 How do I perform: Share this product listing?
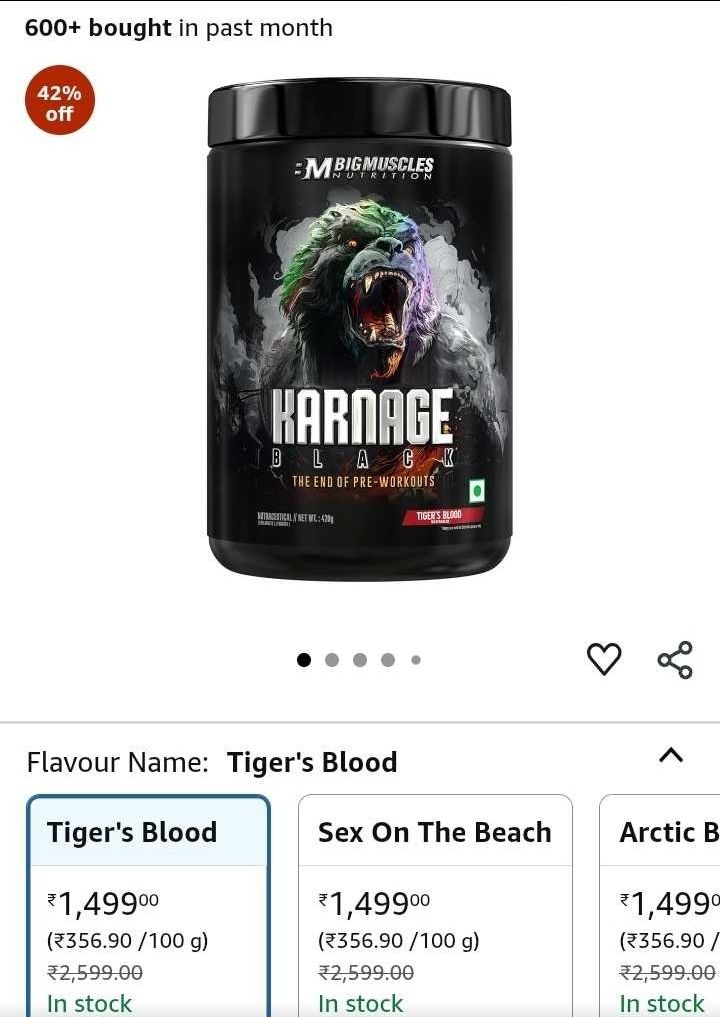pos(674,660)
